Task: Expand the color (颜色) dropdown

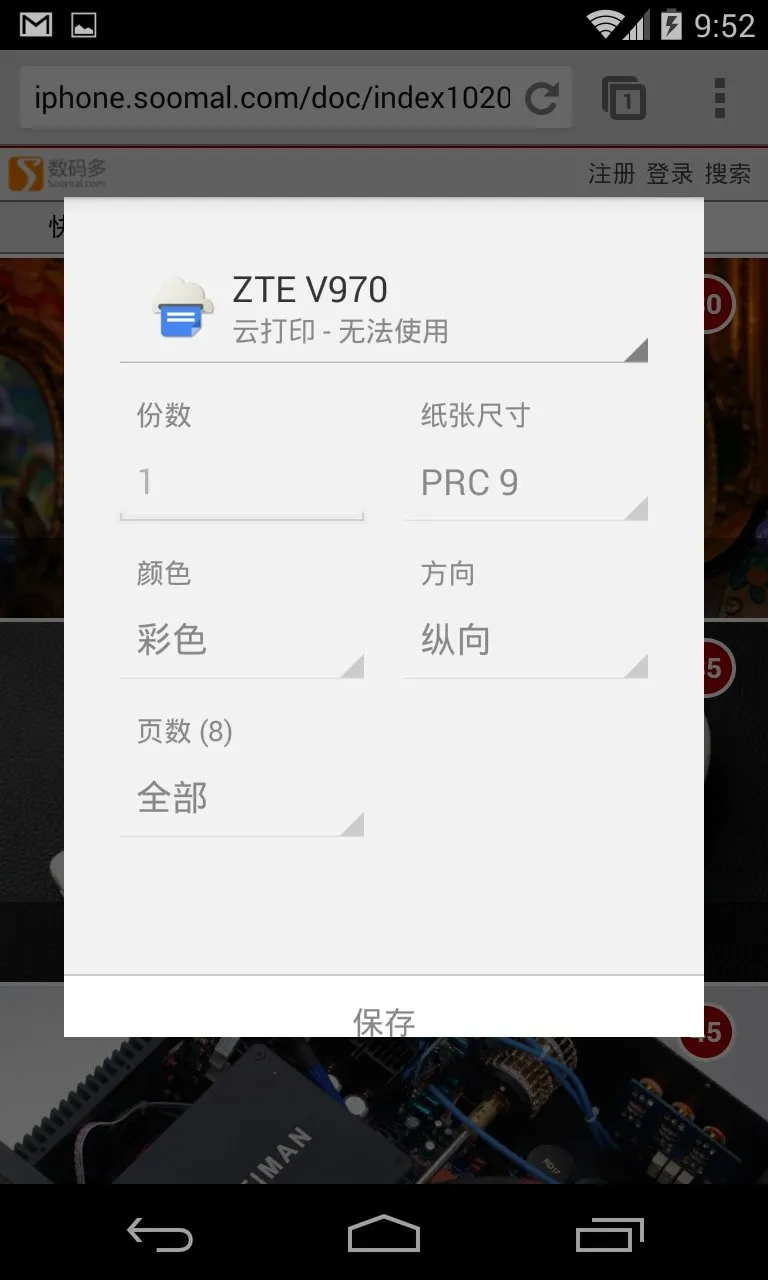Action: pos(241,641)
